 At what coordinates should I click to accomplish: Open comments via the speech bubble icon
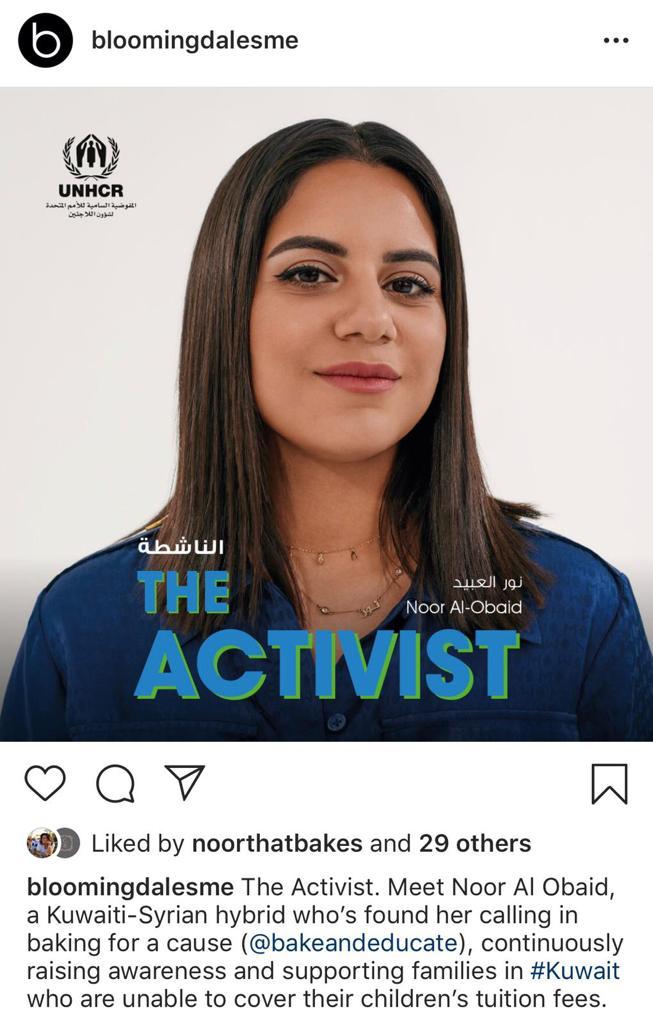pyautogui.click(x=115, y=784)
